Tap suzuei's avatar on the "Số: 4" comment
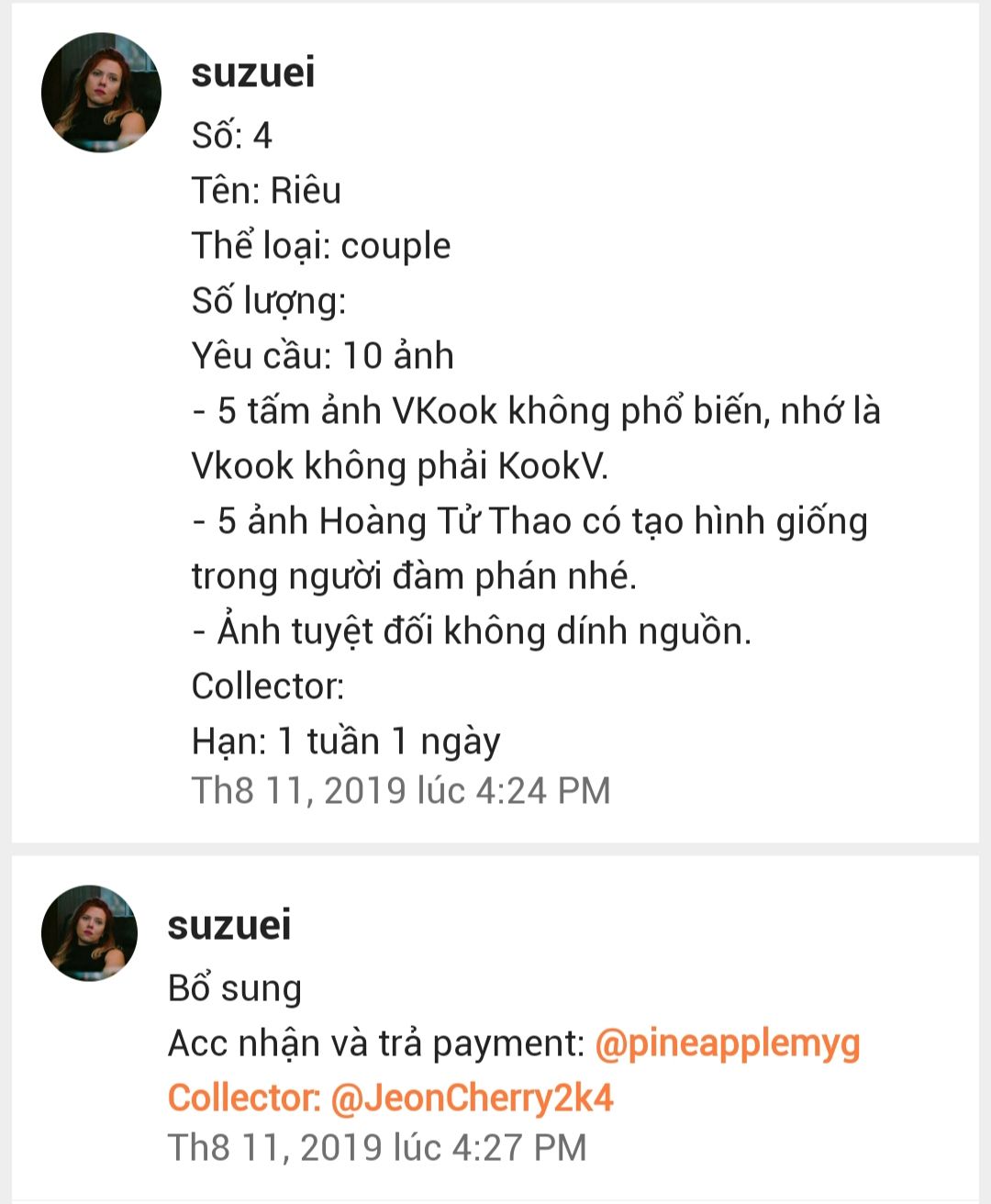 (101, 93)
